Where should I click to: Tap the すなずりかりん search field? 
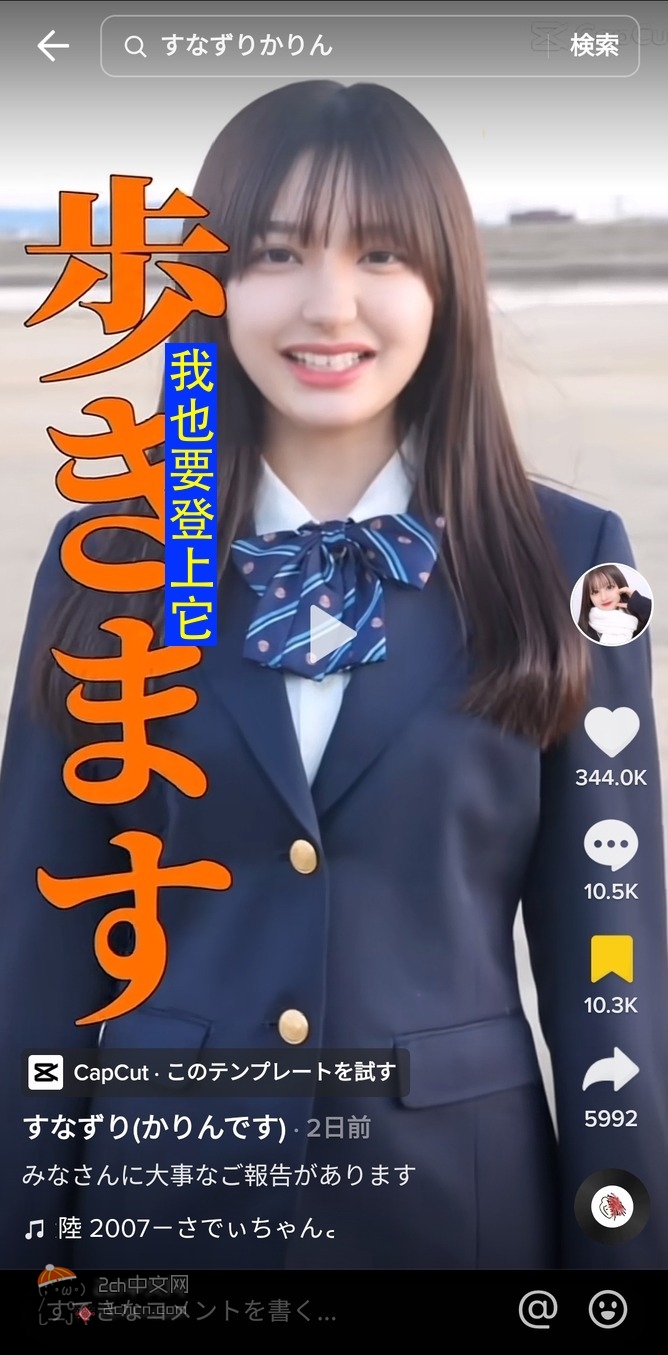pyautogui.click(x=330, y=46)
